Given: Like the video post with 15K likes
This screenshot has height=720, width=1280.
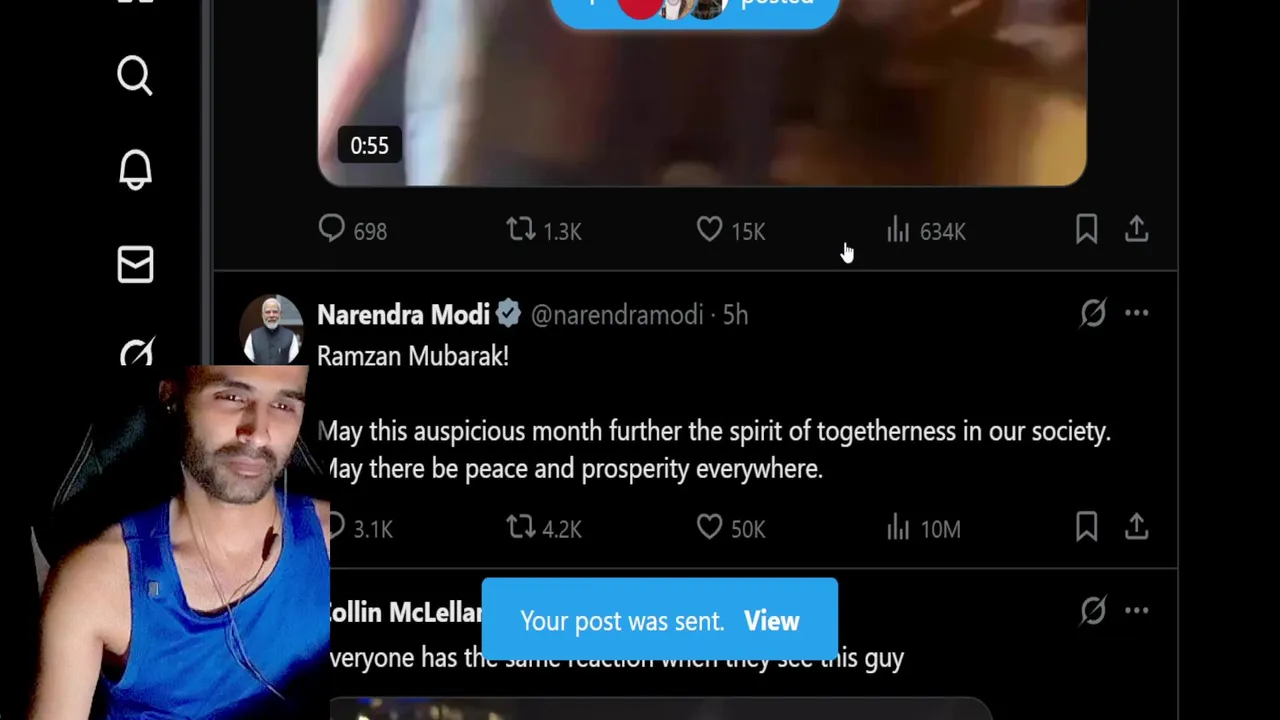Looking at the screenshot, I should tap(709, 230).
